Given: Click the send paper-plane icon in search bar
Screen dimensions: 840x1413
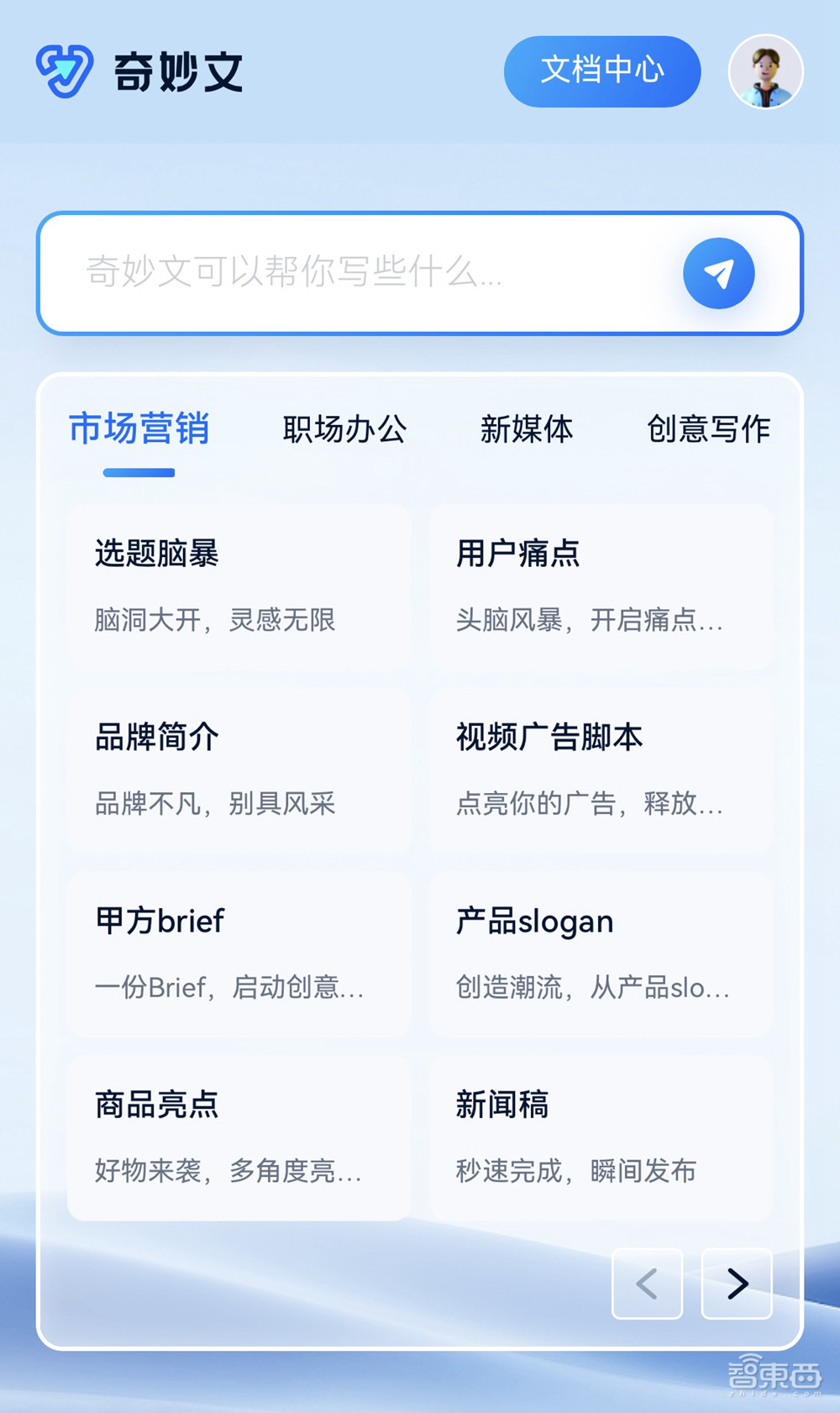Looking at the screenshot, I should [x=718, y=273].
